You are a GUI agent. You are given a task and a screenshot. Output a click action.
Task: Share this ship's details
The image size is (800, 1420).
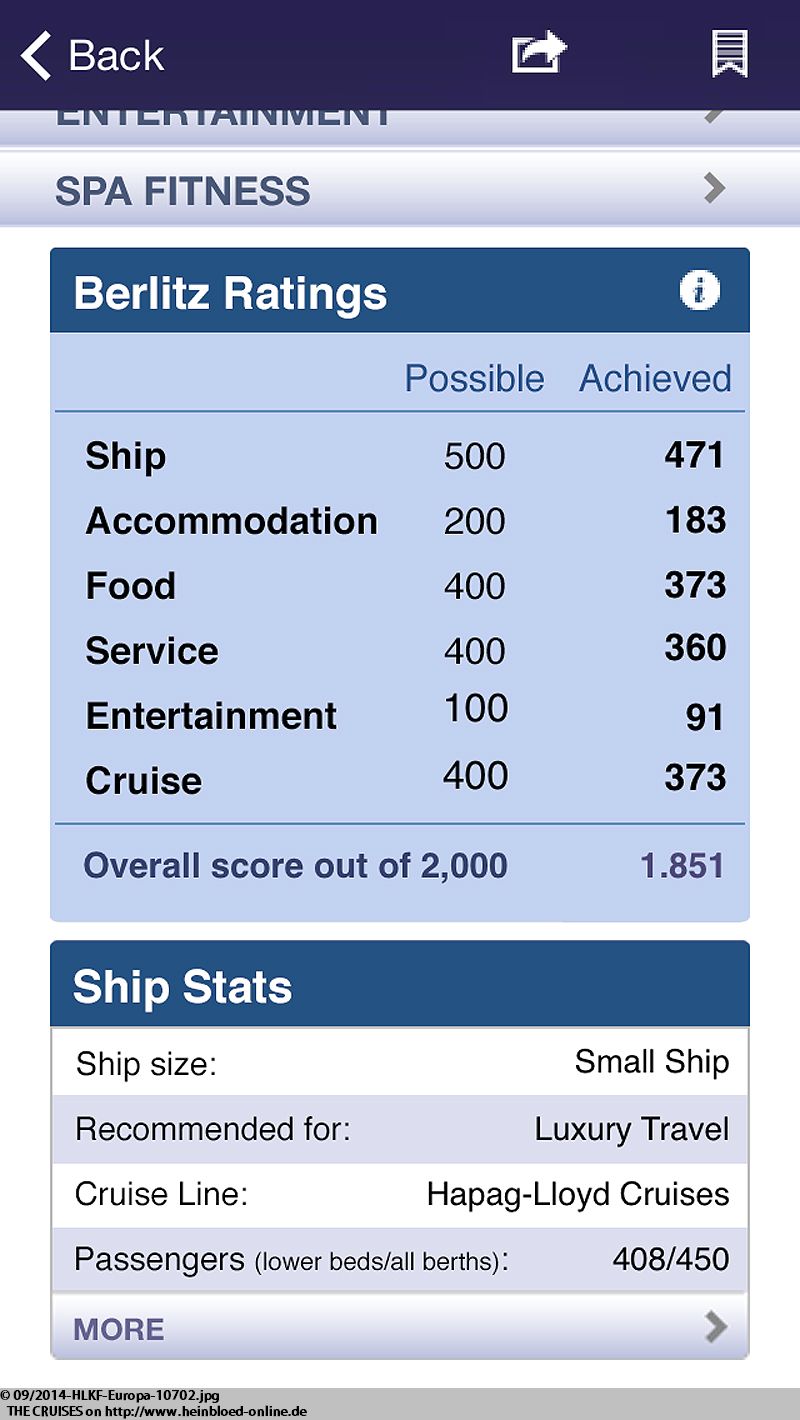tap(539, 53)
